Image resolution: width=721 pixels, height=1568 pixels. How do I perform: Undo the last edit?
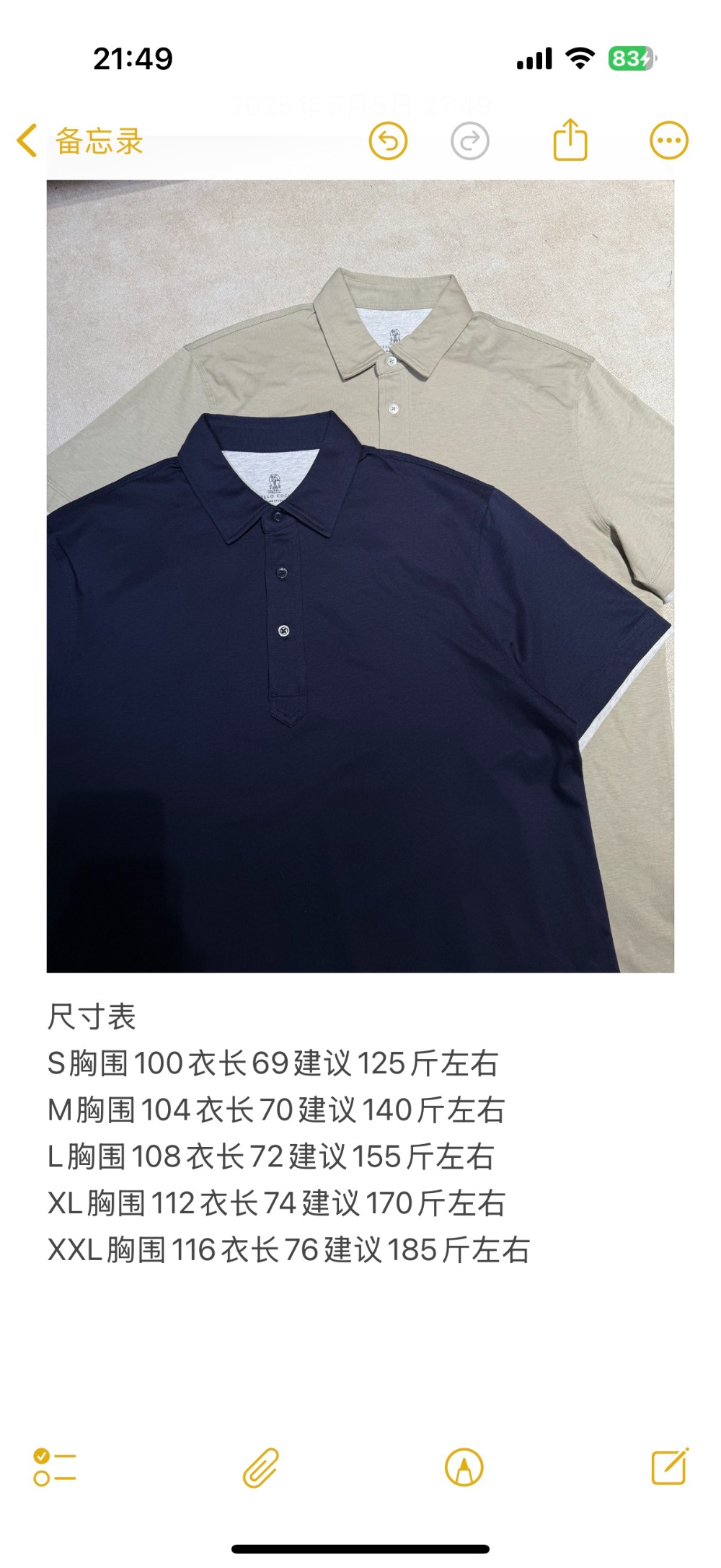point(388,141)
